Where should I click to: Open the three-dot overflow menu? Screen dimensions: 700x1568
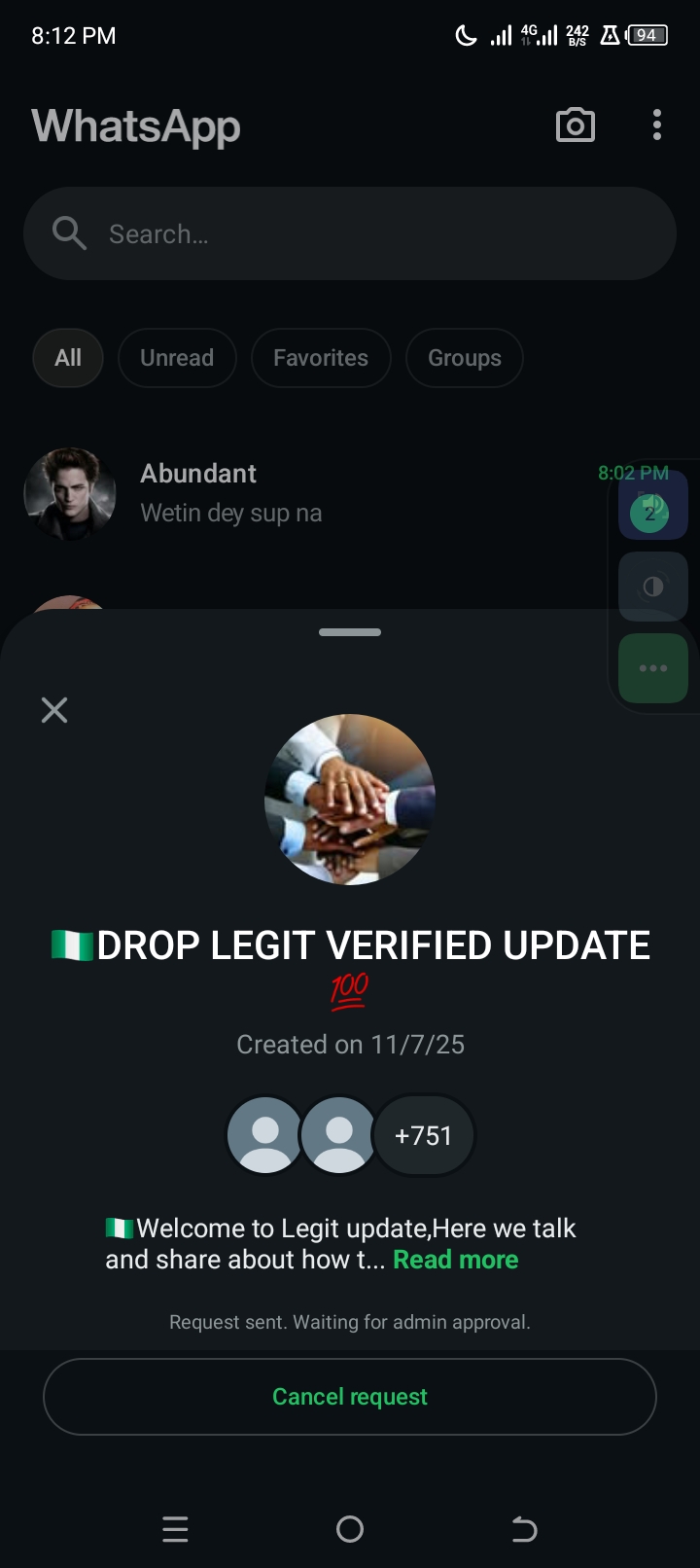coord(657,125)
